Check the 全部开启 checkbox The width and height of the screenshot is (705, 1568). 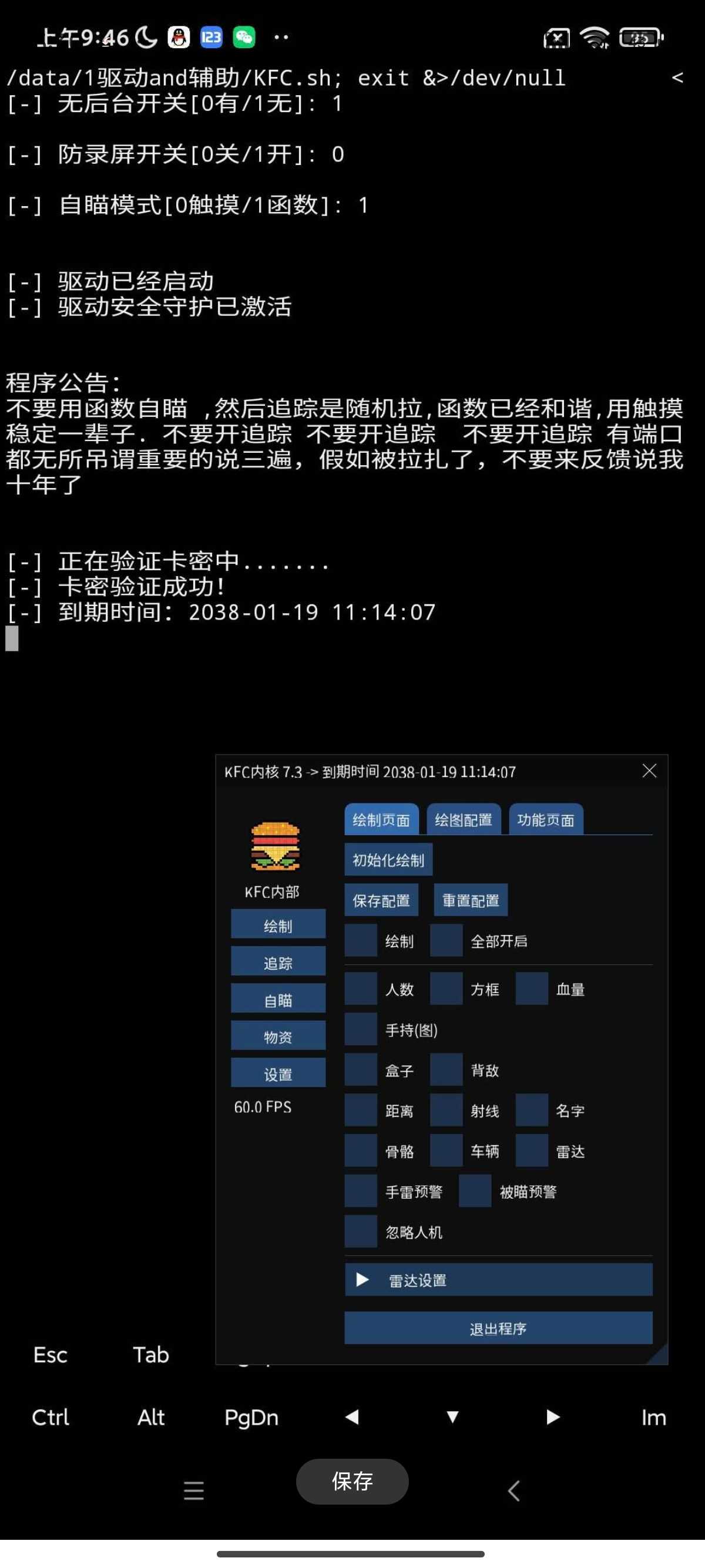[x=446, y=940]
